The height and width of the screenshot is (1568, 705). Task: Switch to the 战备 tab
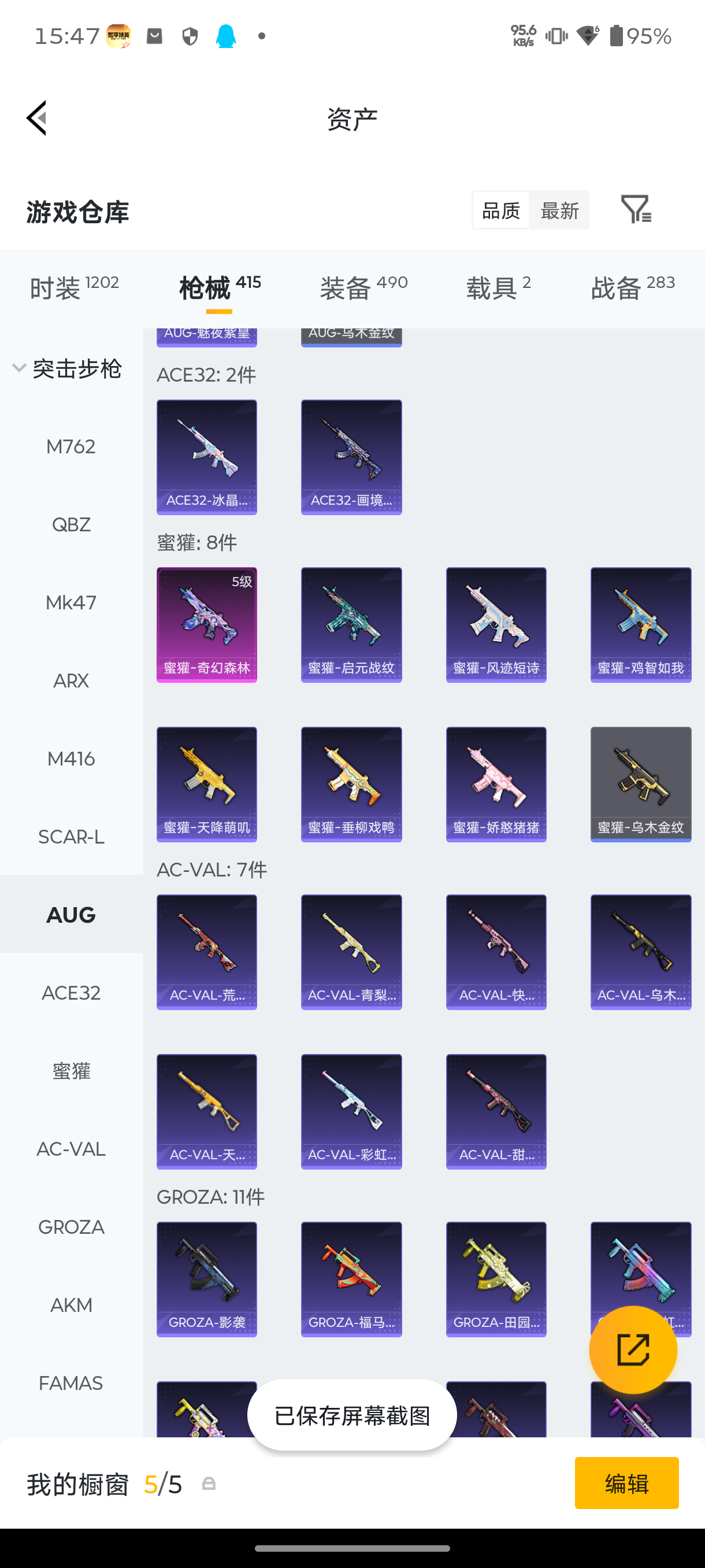tap(633, 288)
